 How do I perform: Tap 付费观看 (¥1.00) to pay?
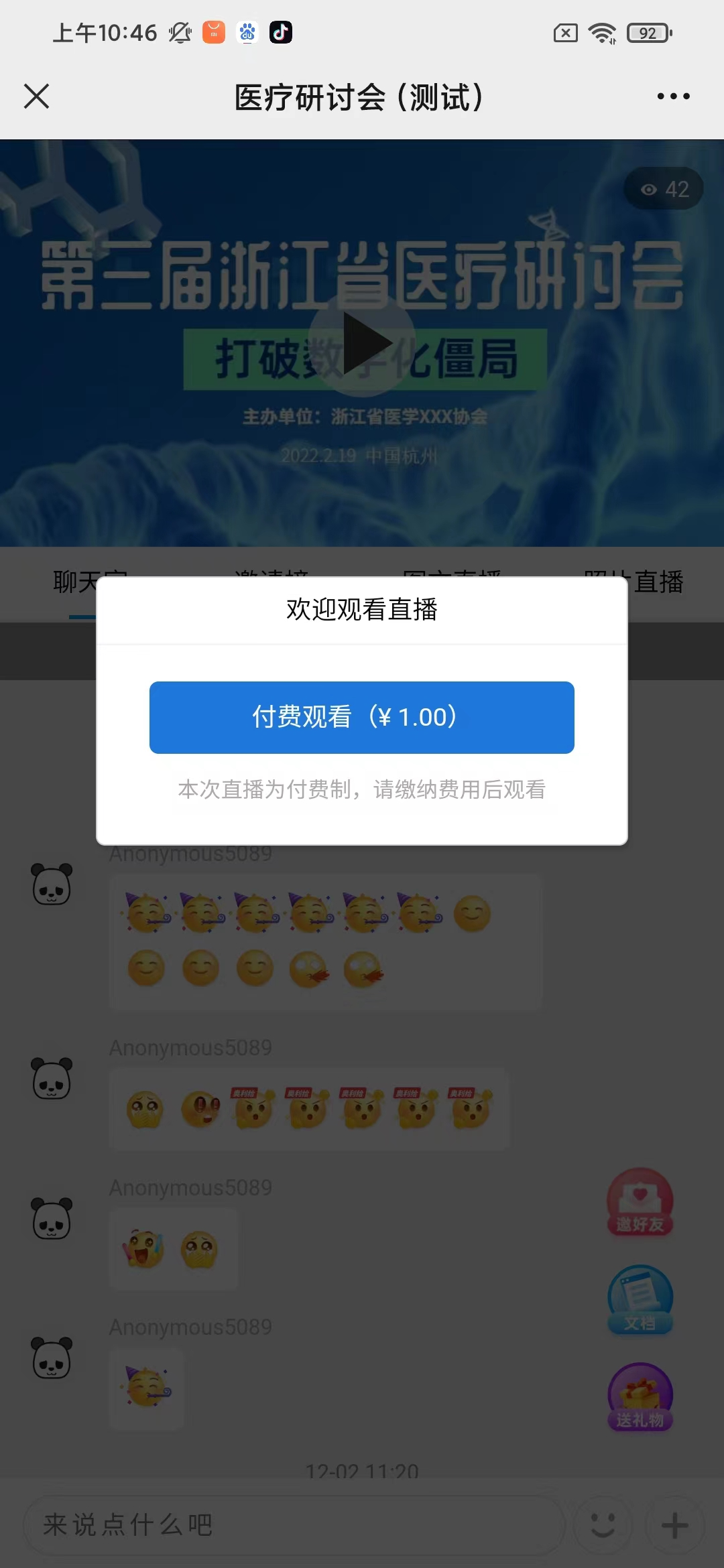click(x=362, y=718)
